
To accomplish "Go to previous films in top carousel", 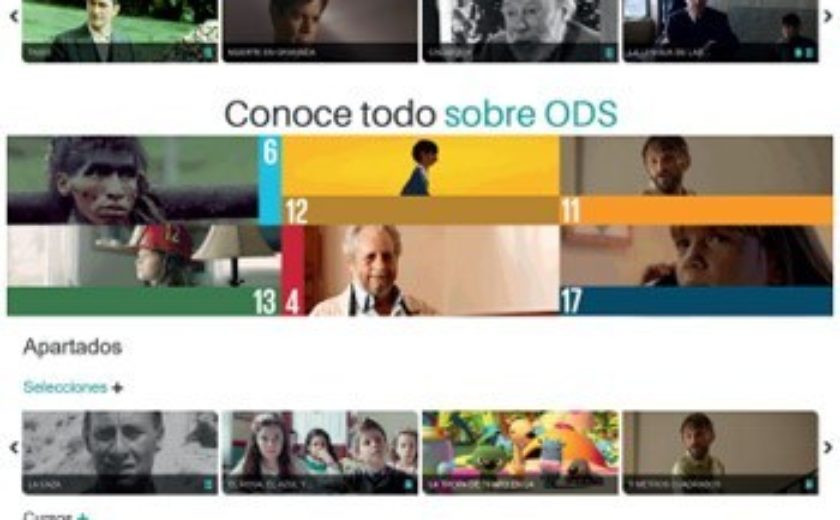I will point(13,17).
